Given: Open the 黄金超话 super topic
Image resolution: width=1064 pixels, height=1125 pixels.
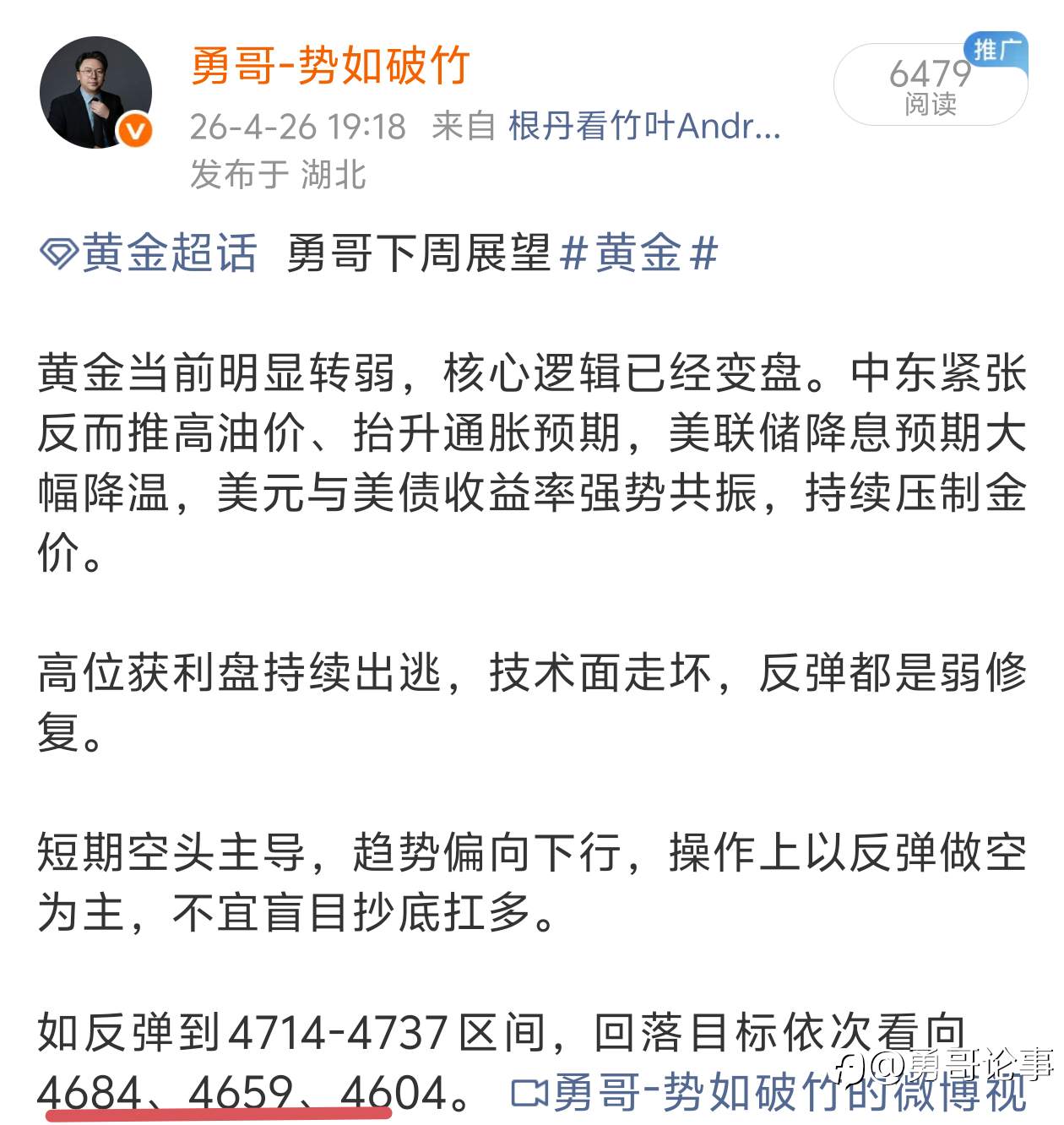Looking at the screenshot, I should [x=149, y=253].
